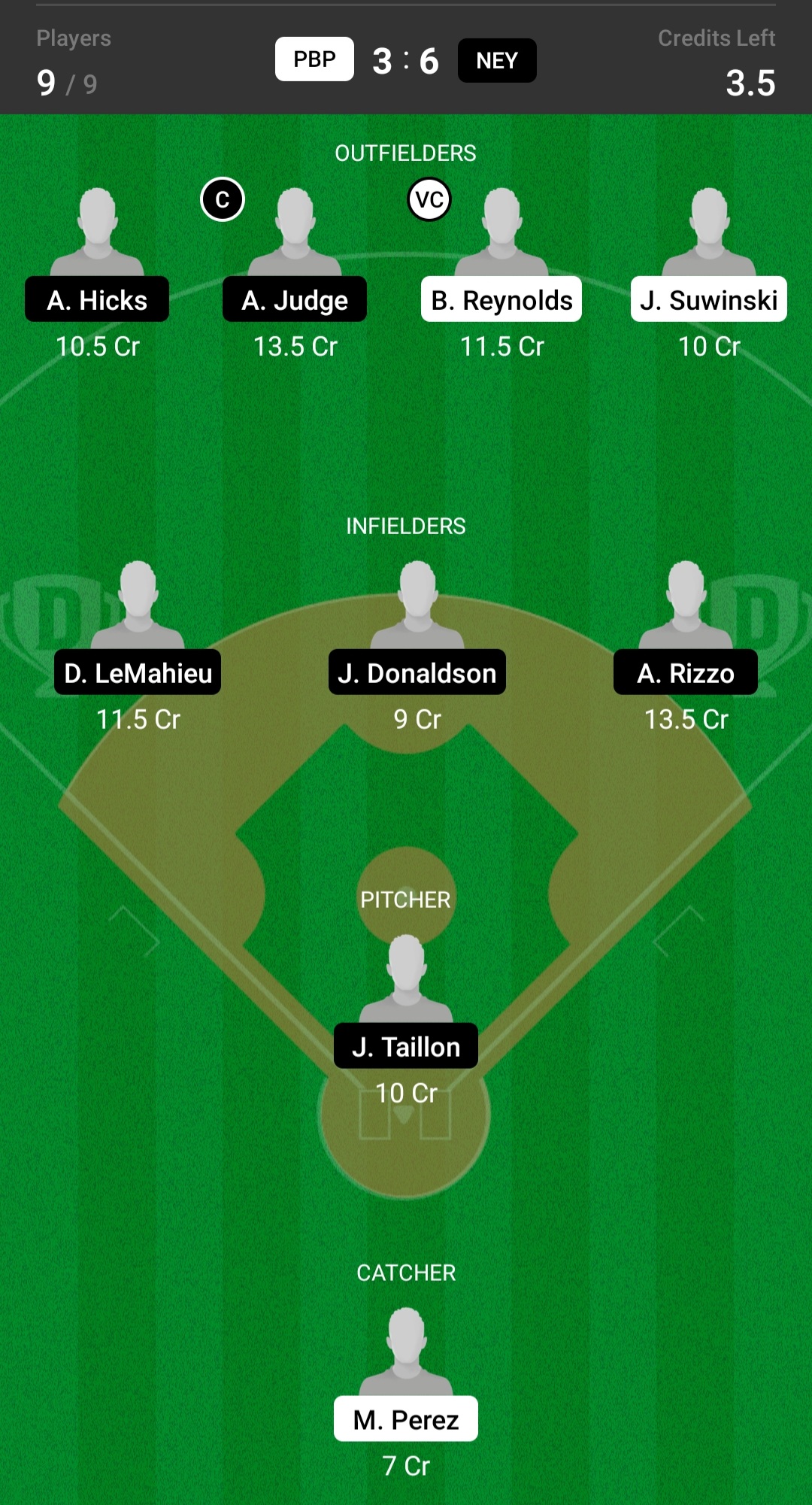The width and height of the screenshot is (812, 1505).
Task: Select captain A. Judge's card
Action: tap(295, 299)
